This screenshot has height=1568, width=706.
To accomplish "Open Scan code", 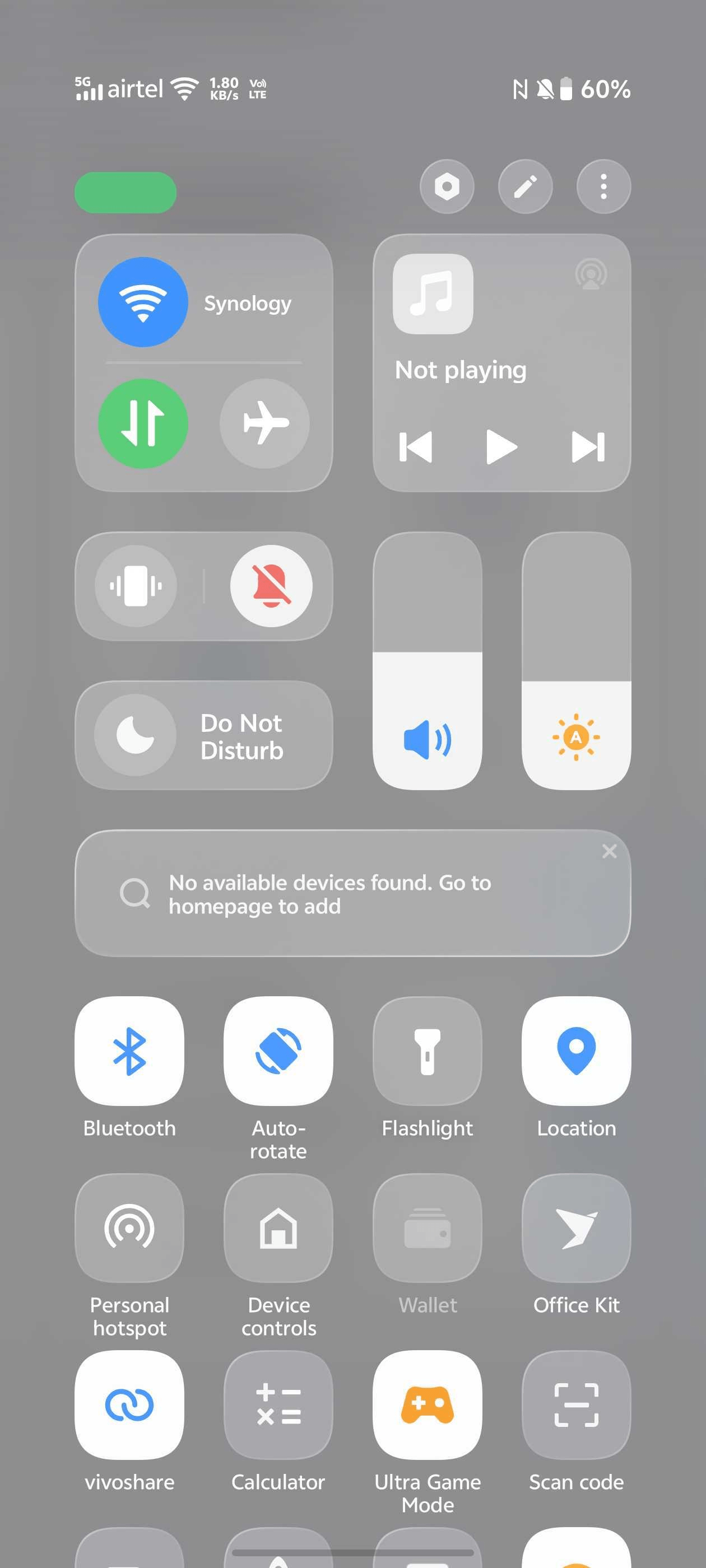I will tap(575, 1405).
